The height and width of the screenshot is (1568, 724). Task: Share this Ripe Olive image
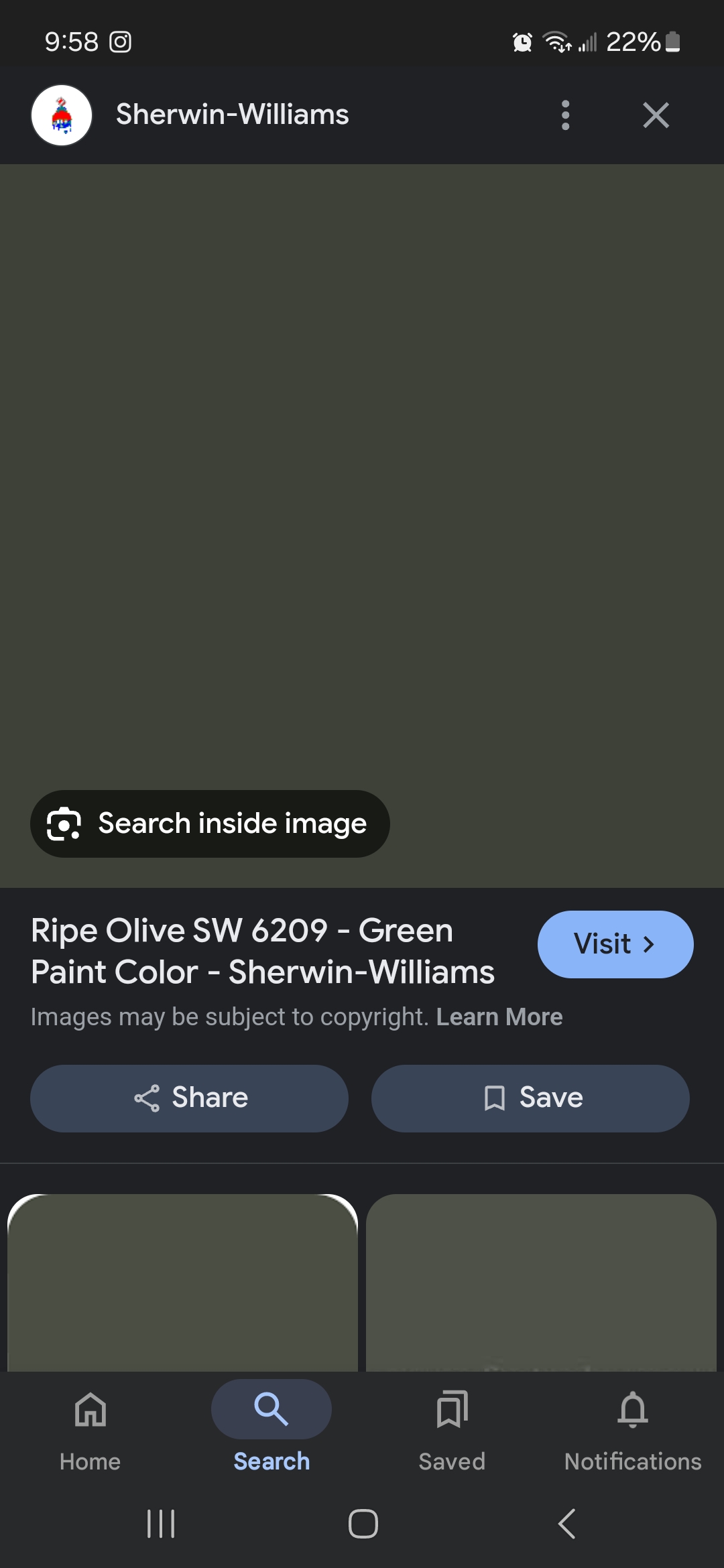[x=189, y=1098]
